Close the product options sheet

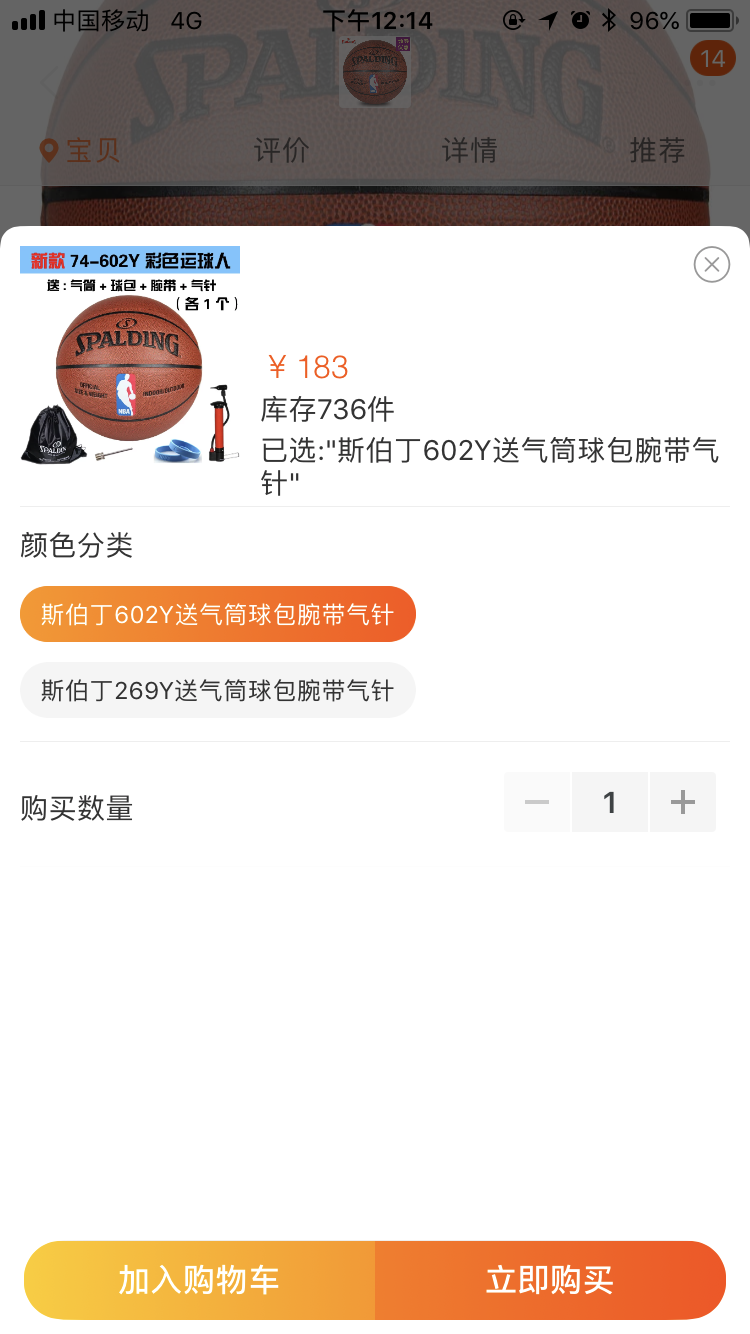(711, 264)
